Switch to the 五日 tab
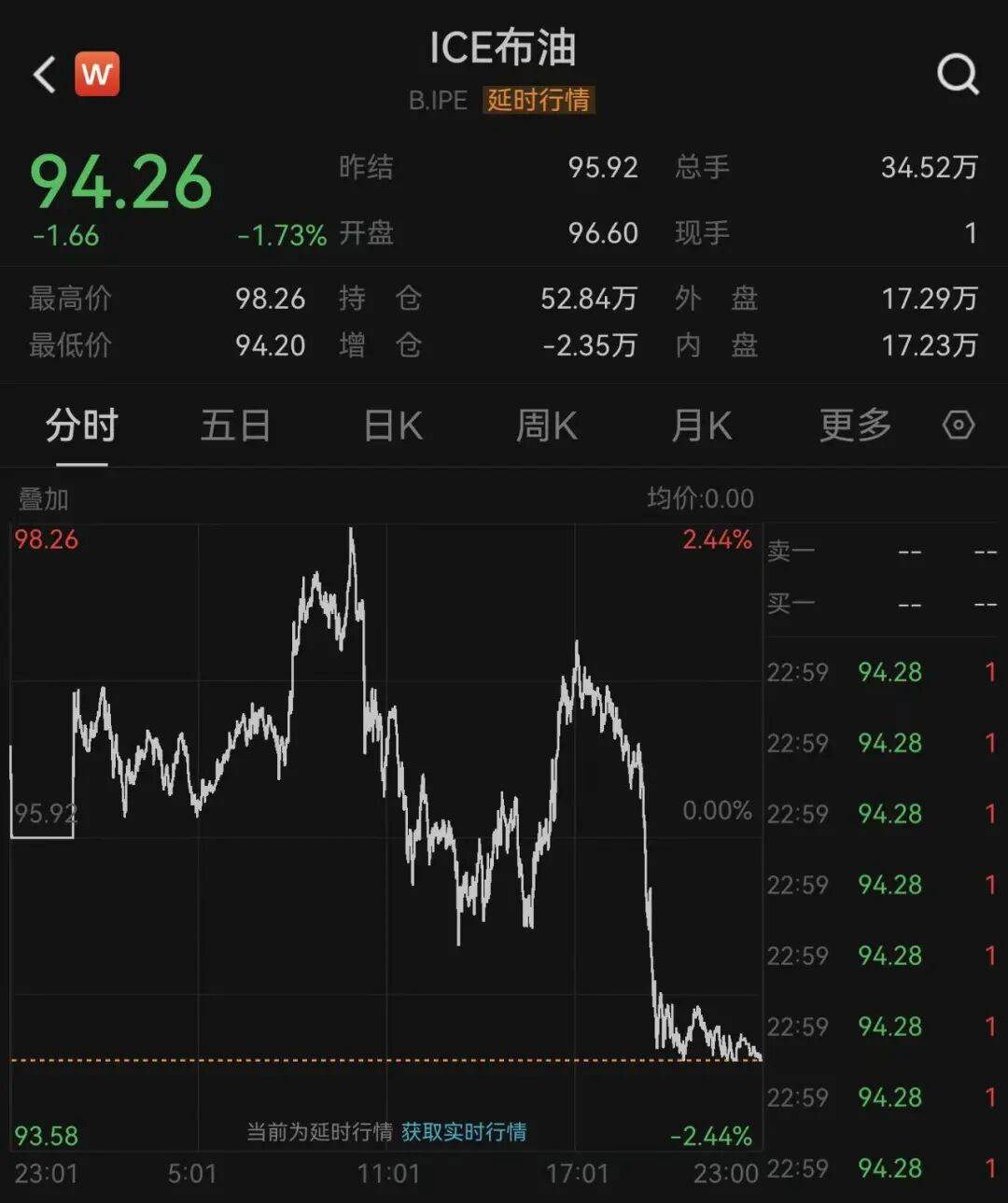The height and width of the screenshot is (1203, 1008). [x=235, y=427]
